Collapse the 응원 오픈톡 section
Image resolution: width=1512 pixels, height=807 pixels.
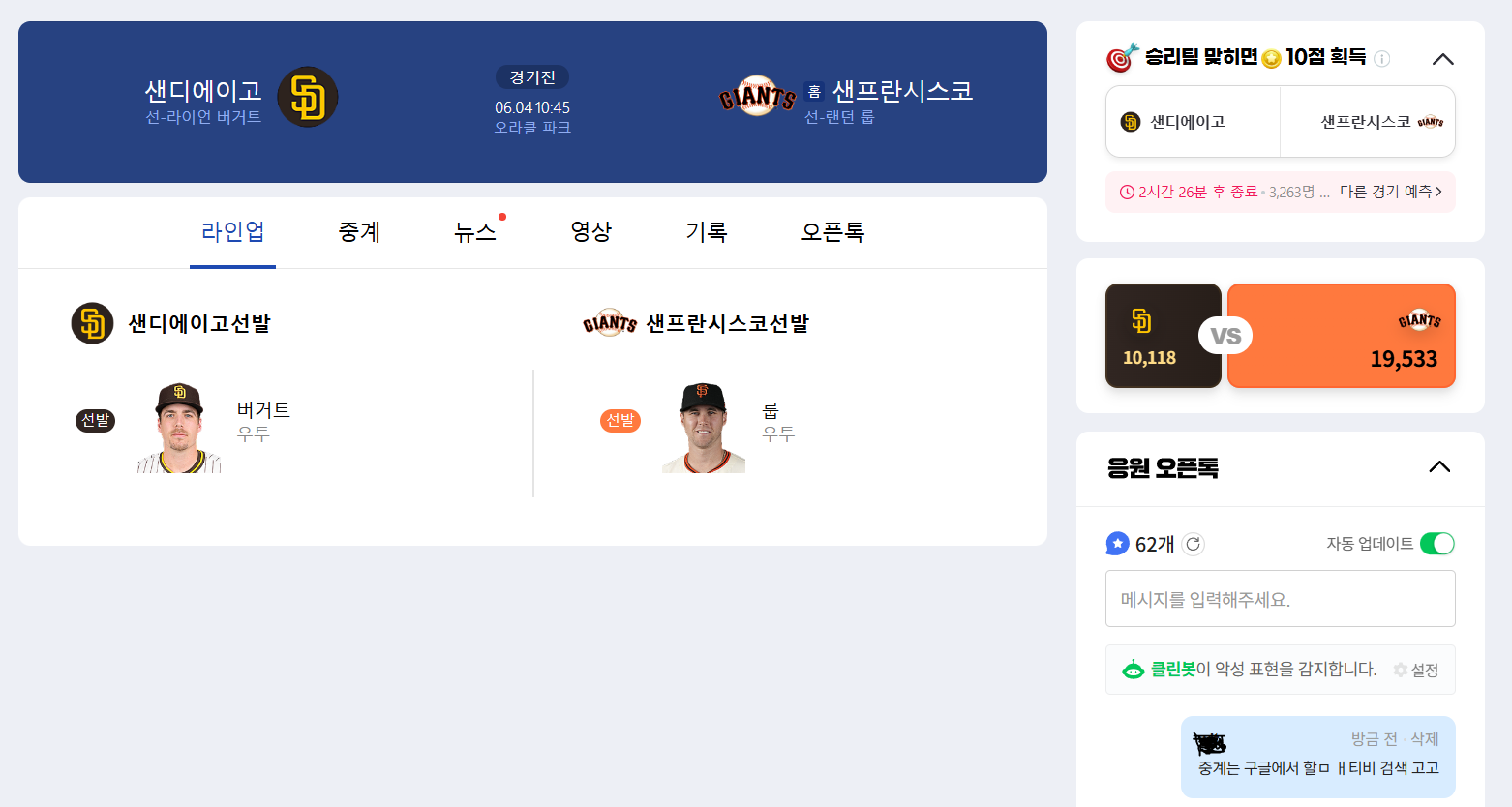coord(1439,467)
